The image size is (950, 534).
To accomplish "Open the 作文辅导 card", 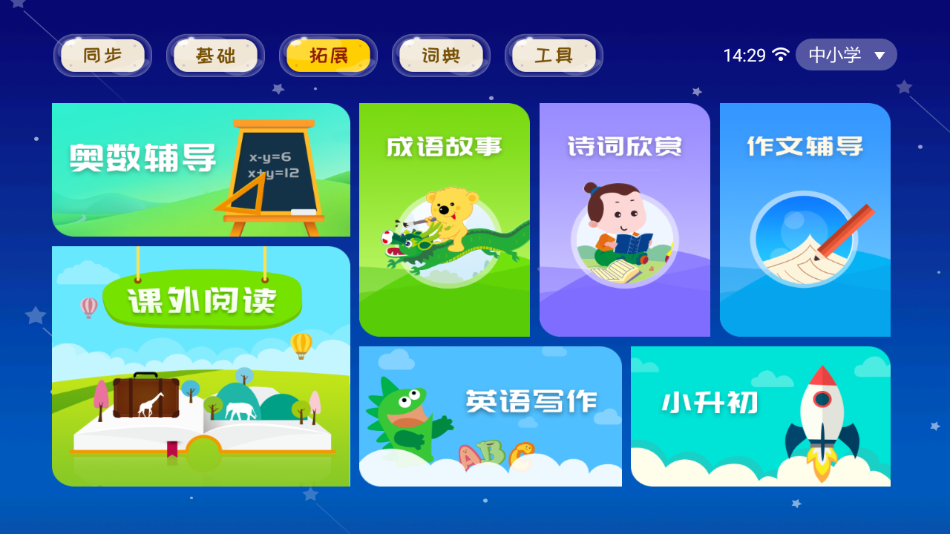I will click(804, 220).
